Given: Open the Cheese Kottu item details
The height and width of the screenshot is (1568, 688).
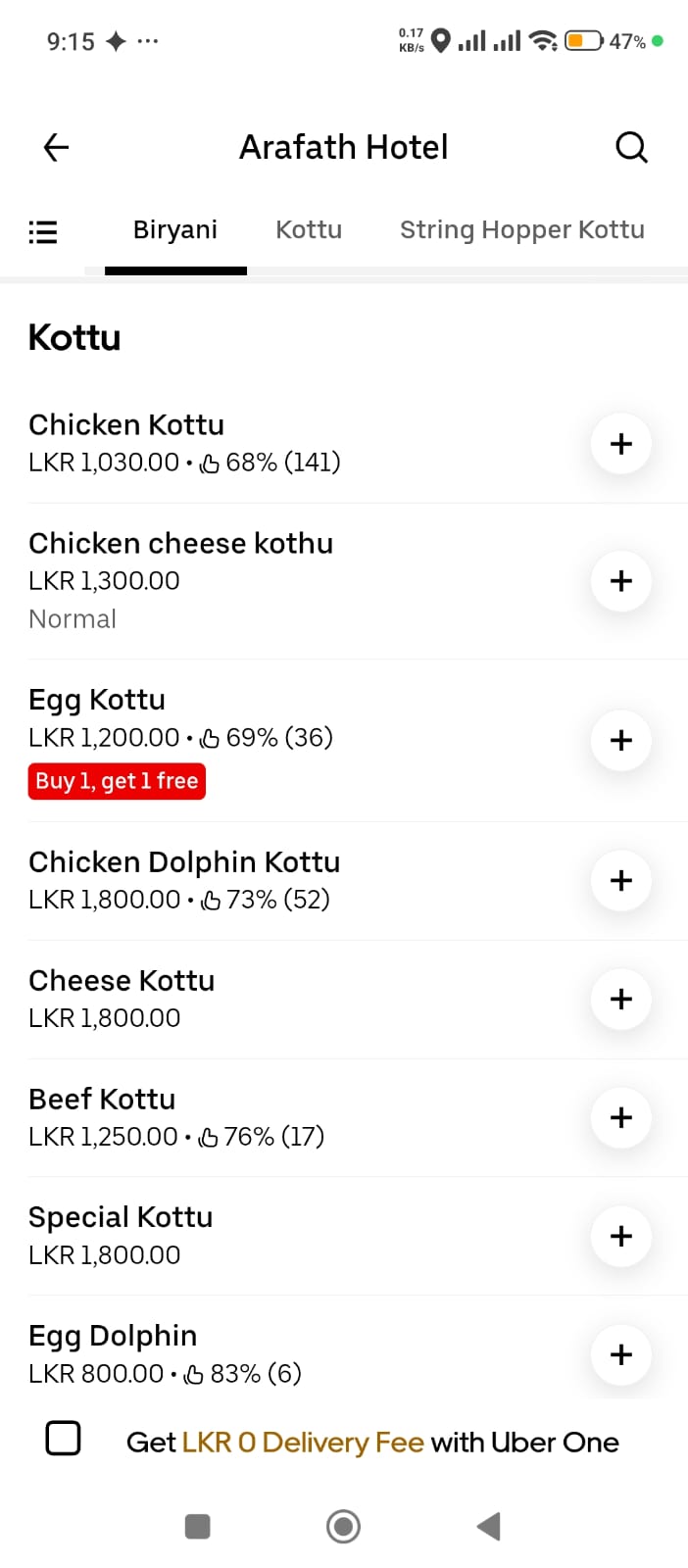Looking at the screenshot, I should pos(294,999).
